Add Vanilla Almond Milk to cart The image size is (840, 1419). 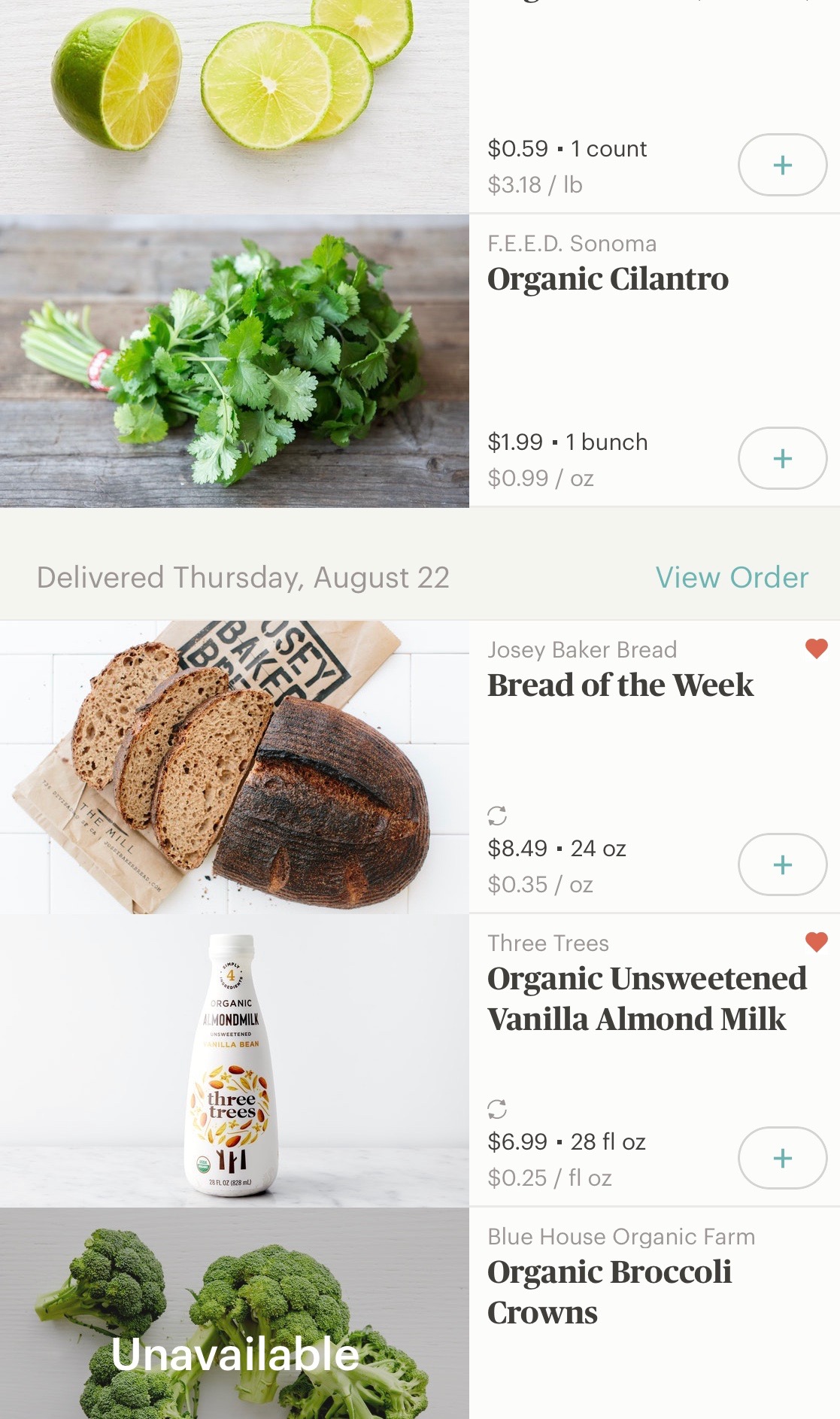[782, 1158]
